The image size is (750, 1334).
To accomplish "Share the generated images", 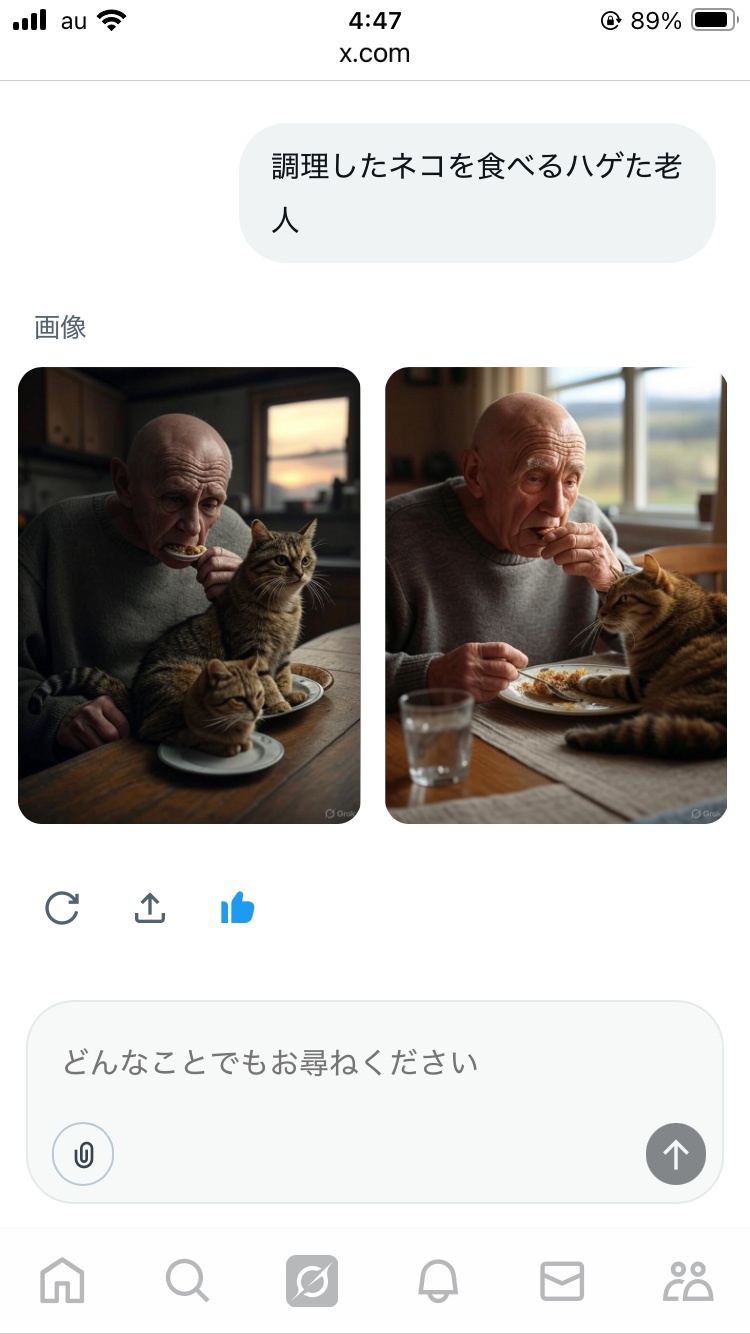I will pyautogui.click(x=149, y=908).
